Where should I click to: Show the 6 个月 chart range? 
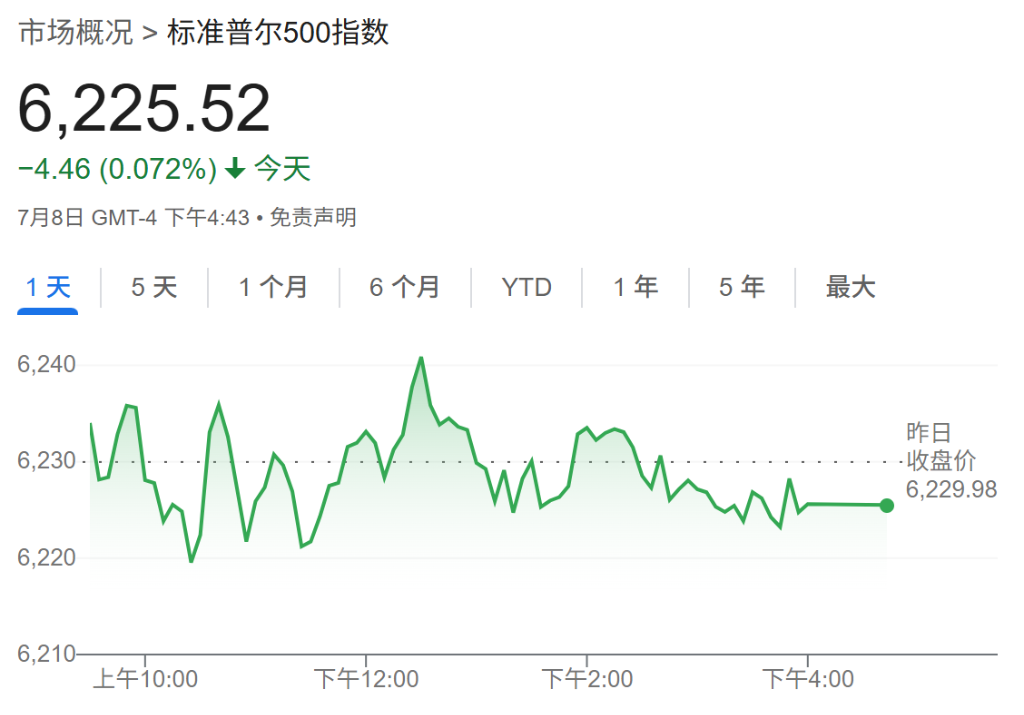click(x=405, y=288)
